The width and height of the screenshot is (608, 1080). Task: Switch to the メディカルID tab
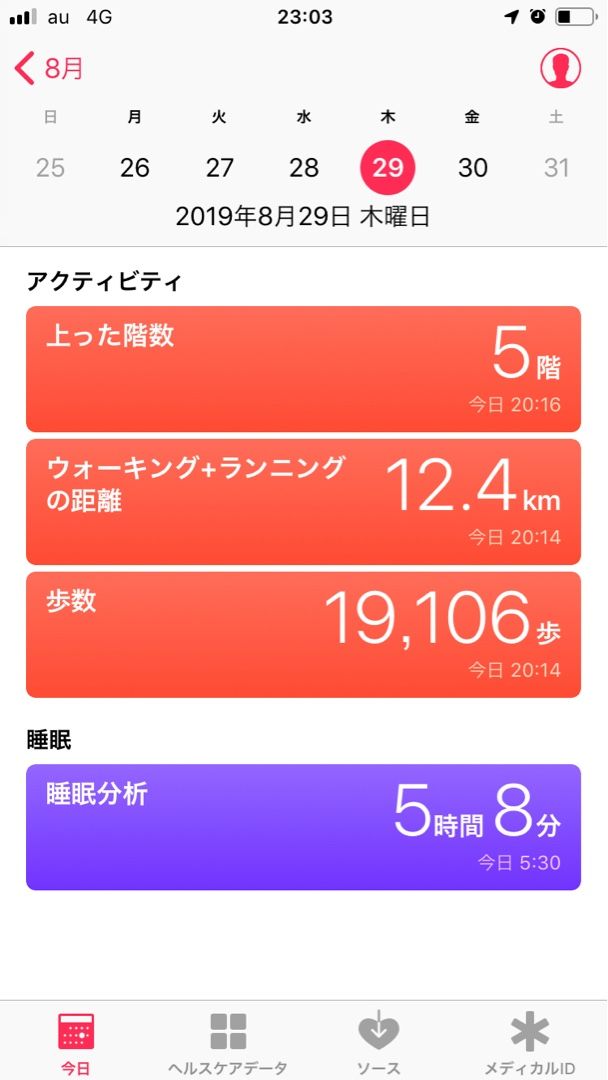(x=530, y=1042)
